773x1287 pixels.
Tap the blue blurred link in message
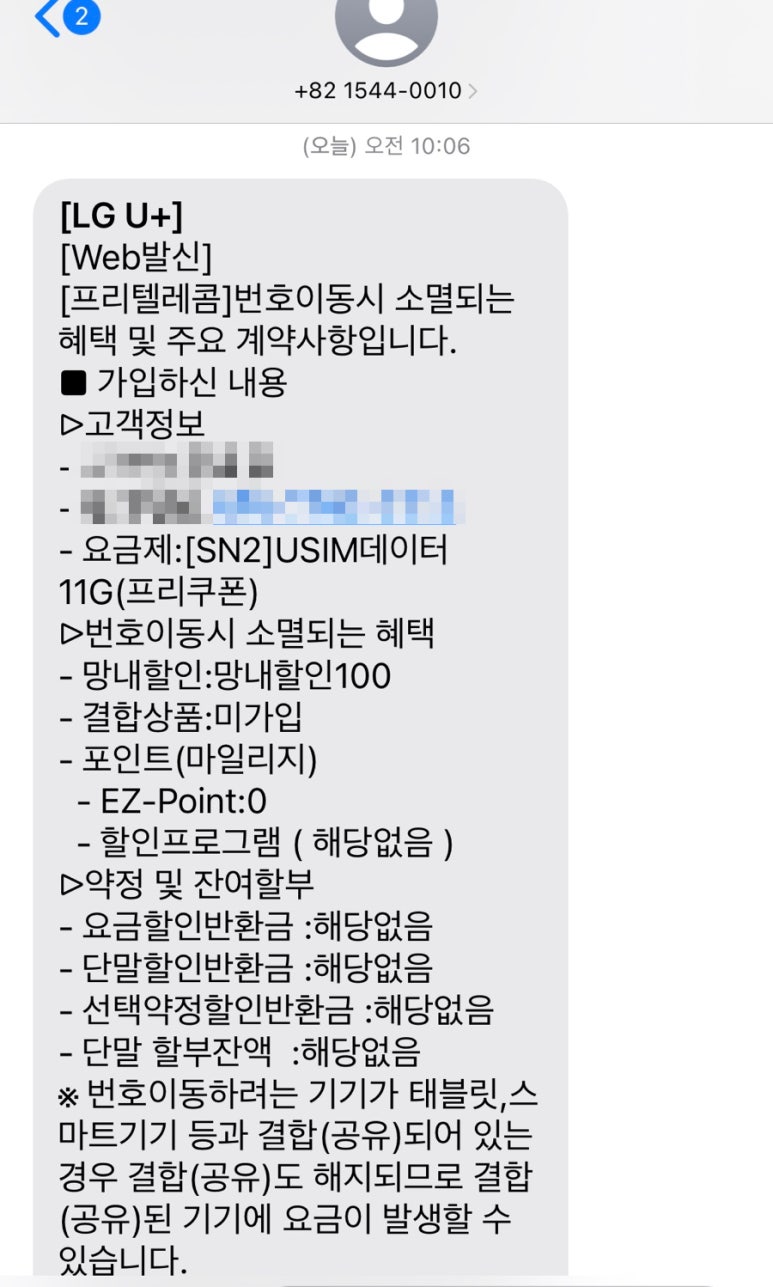click(334, 507)
